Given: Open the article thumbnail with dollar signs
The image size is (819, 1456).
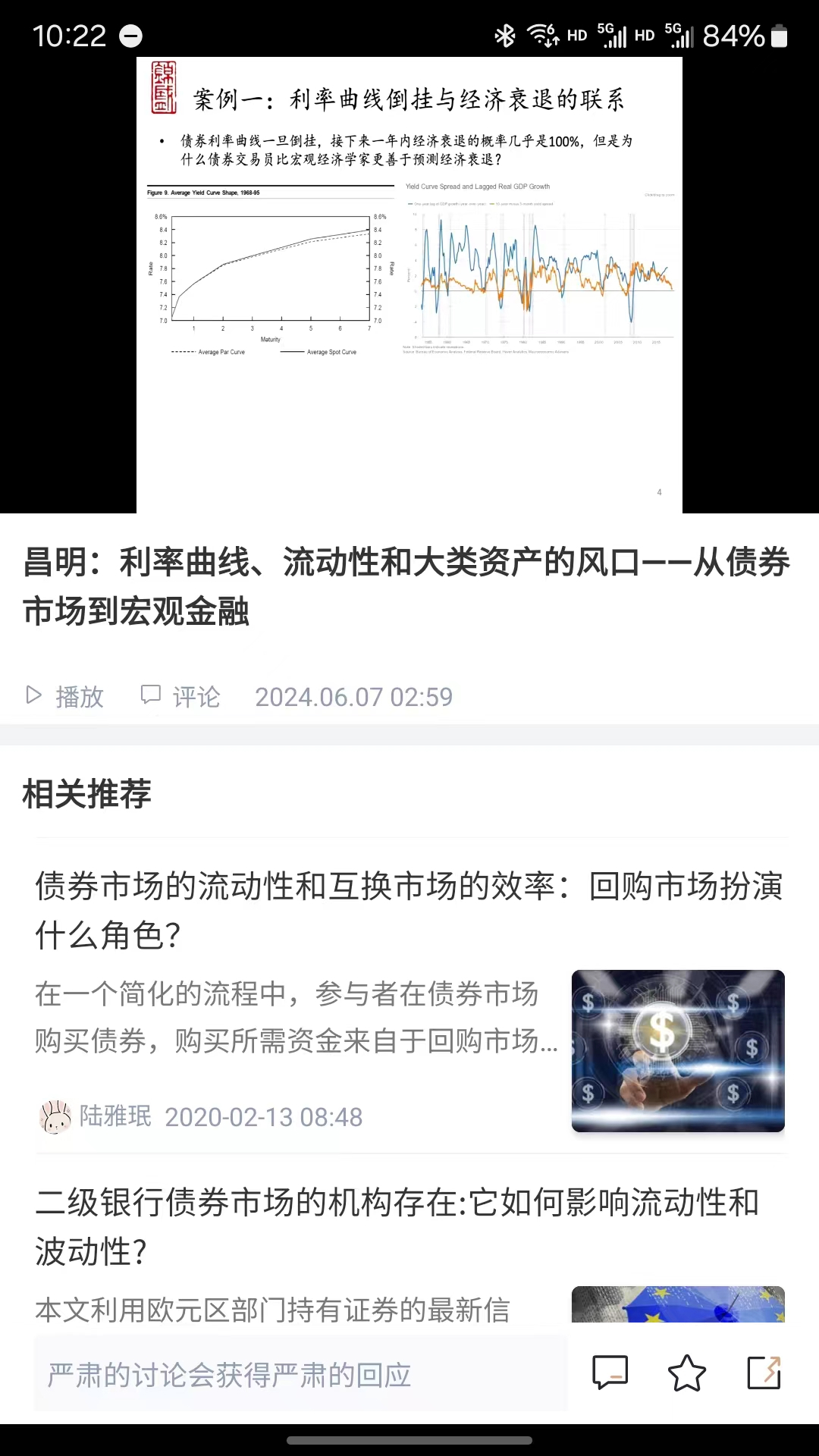Looking at the screenshot, I should tap(678, 1050).
